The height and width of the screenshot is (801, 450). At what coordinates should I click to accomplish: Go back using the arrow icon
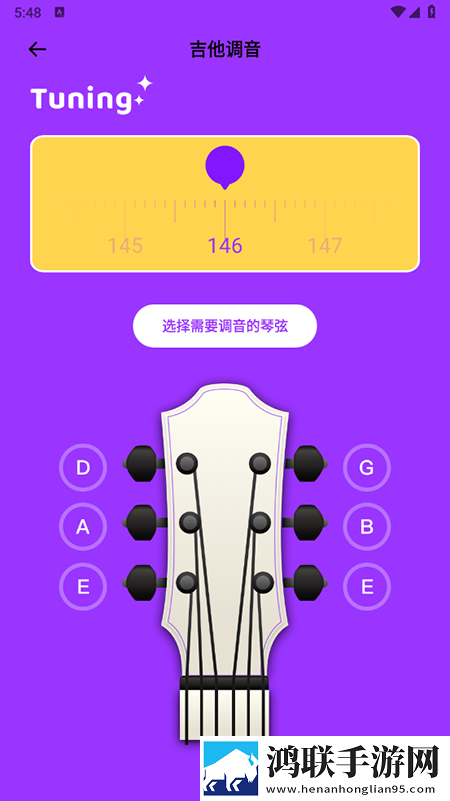(x=37, y=50)
